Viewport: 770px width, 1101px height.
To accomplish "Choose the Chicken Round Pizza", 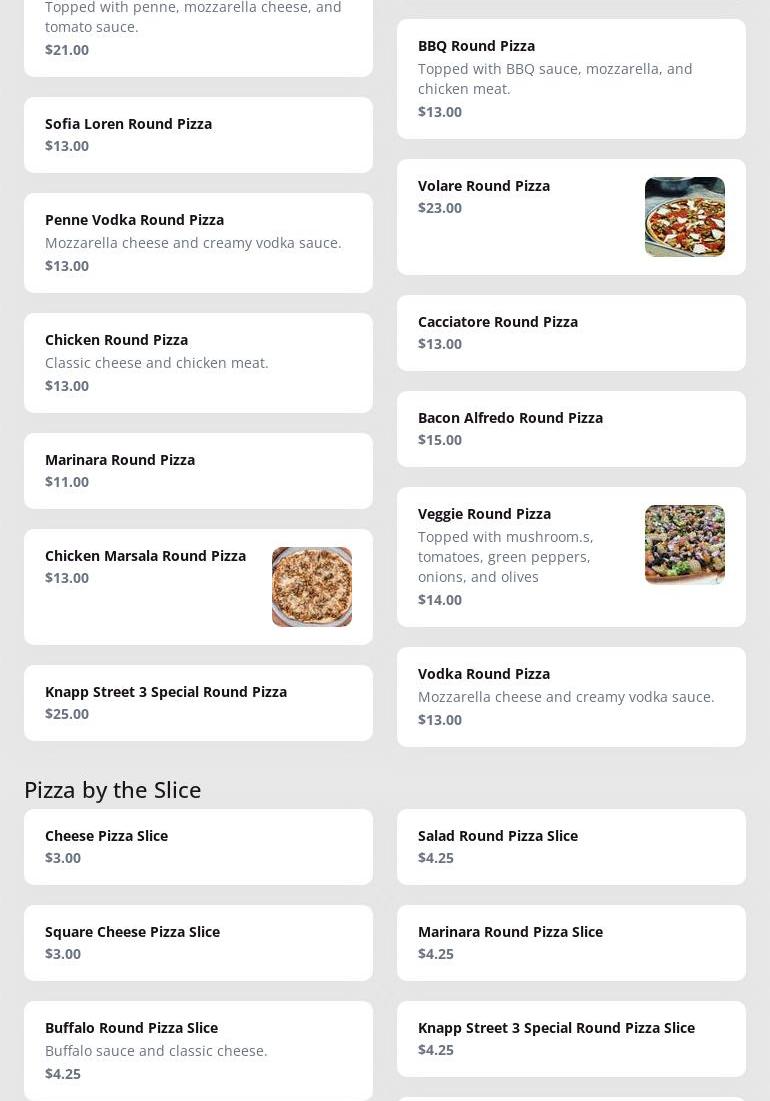I will tap(198, 363).
